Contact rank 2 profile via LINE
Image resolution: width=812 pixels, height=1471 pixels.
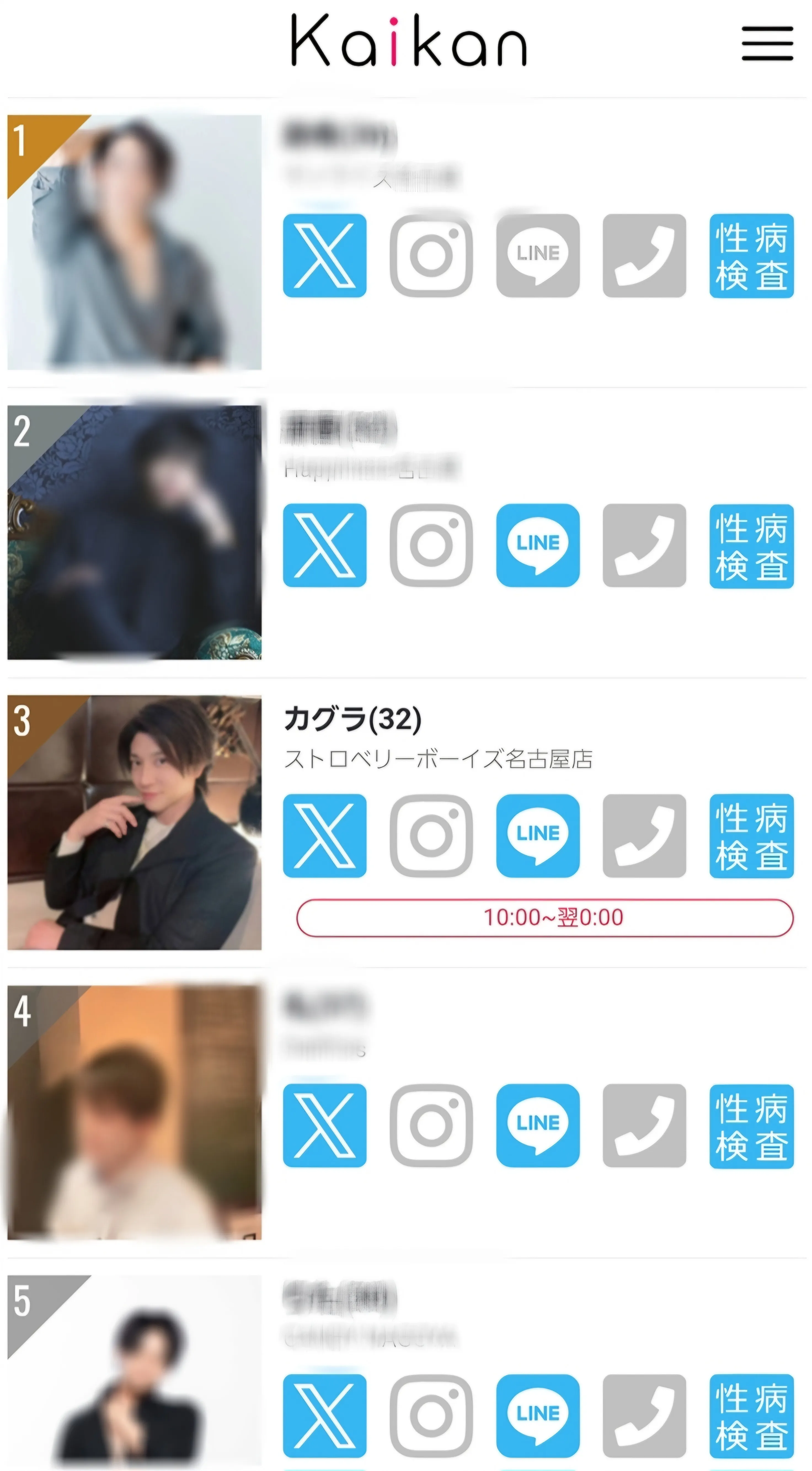pyautogui.click(x=537, y=545)
